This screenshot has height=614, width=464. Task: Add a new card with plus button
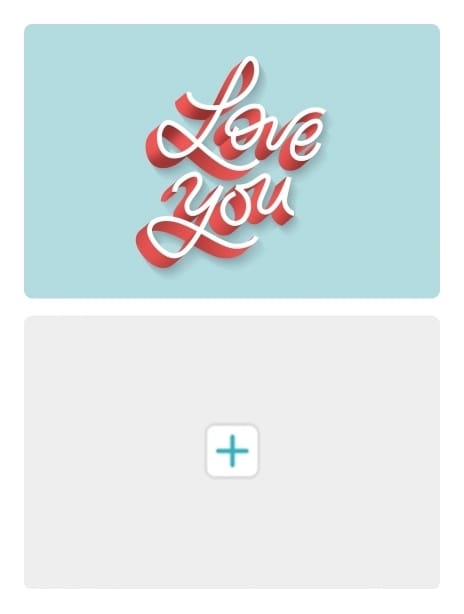[232, 450]
